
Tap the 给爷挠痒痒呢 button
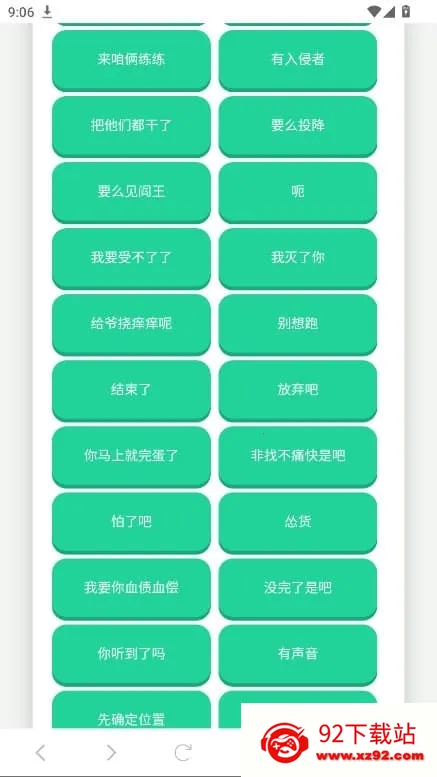[x=131, y=324]
